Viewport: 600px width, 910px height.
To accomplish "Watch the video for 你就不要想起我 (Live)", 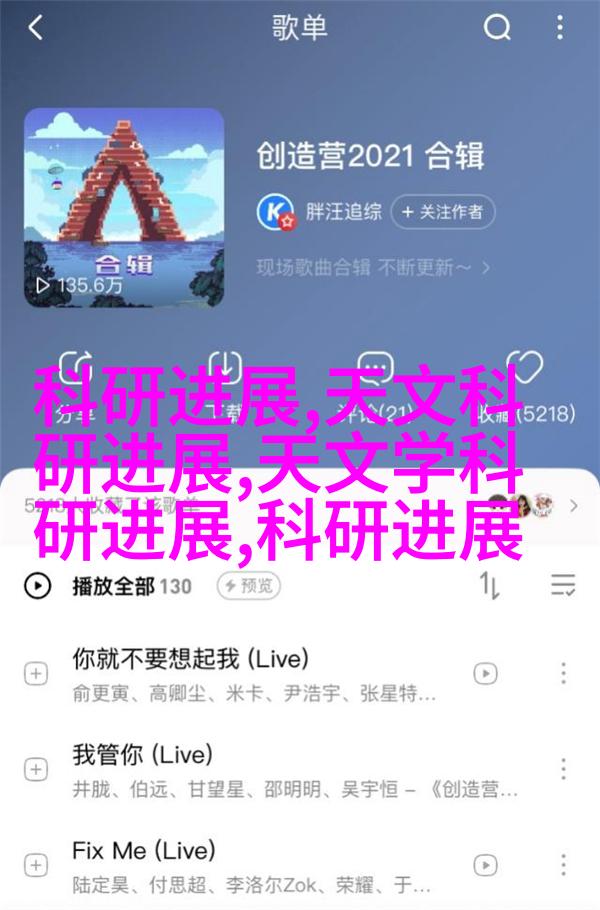I will [x=485, y=673].
